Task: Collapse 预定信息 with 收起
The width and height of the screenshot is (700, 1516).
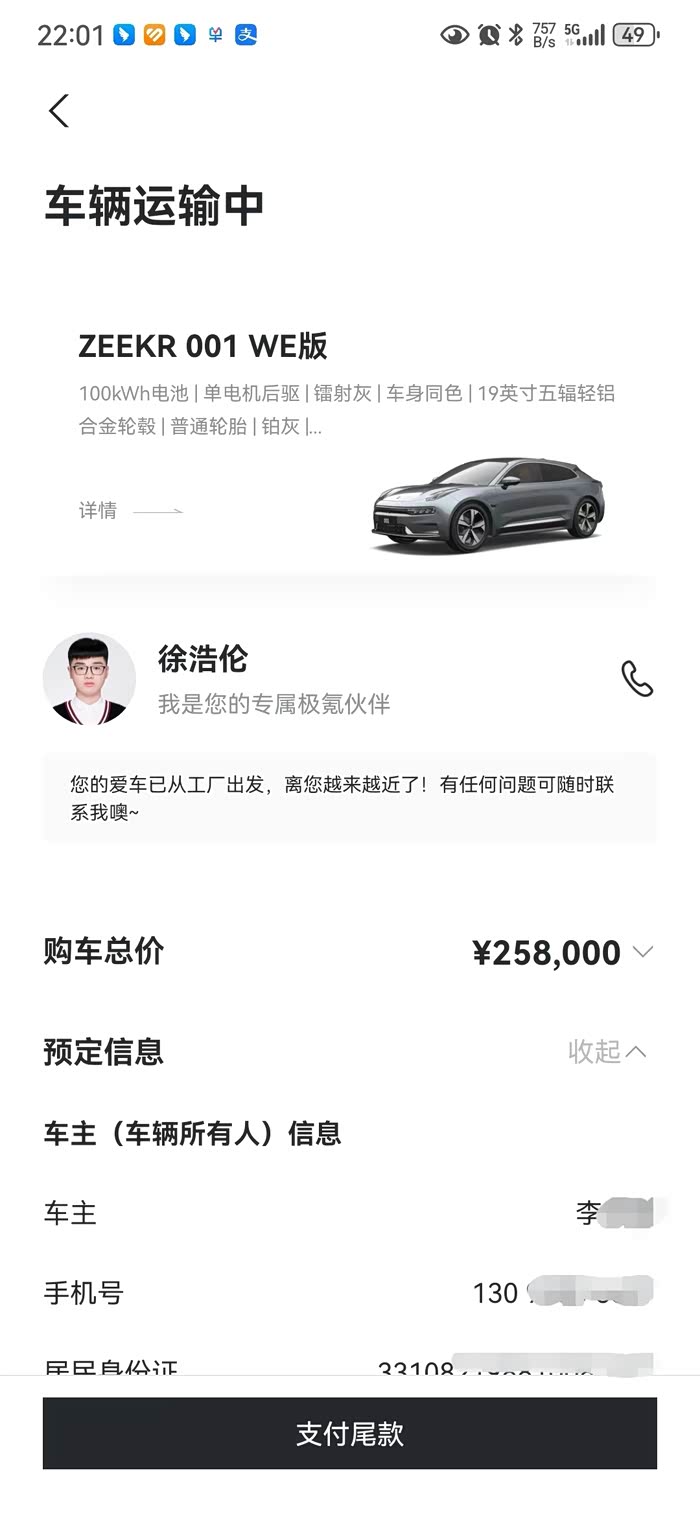Action: (x=607, y=1052)
